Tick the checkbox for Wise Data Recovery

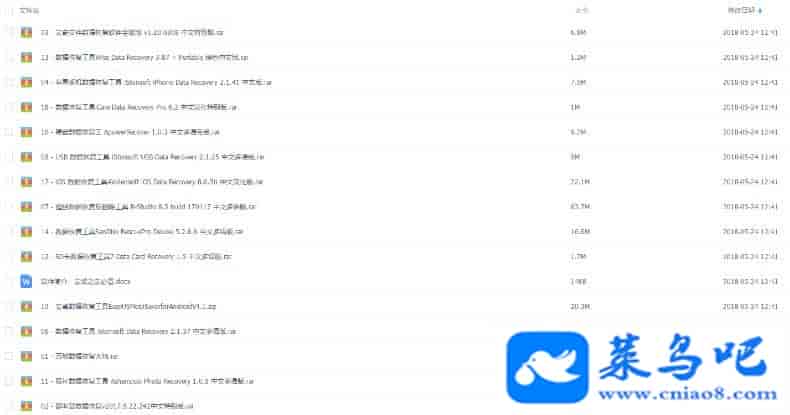(9, 57)
